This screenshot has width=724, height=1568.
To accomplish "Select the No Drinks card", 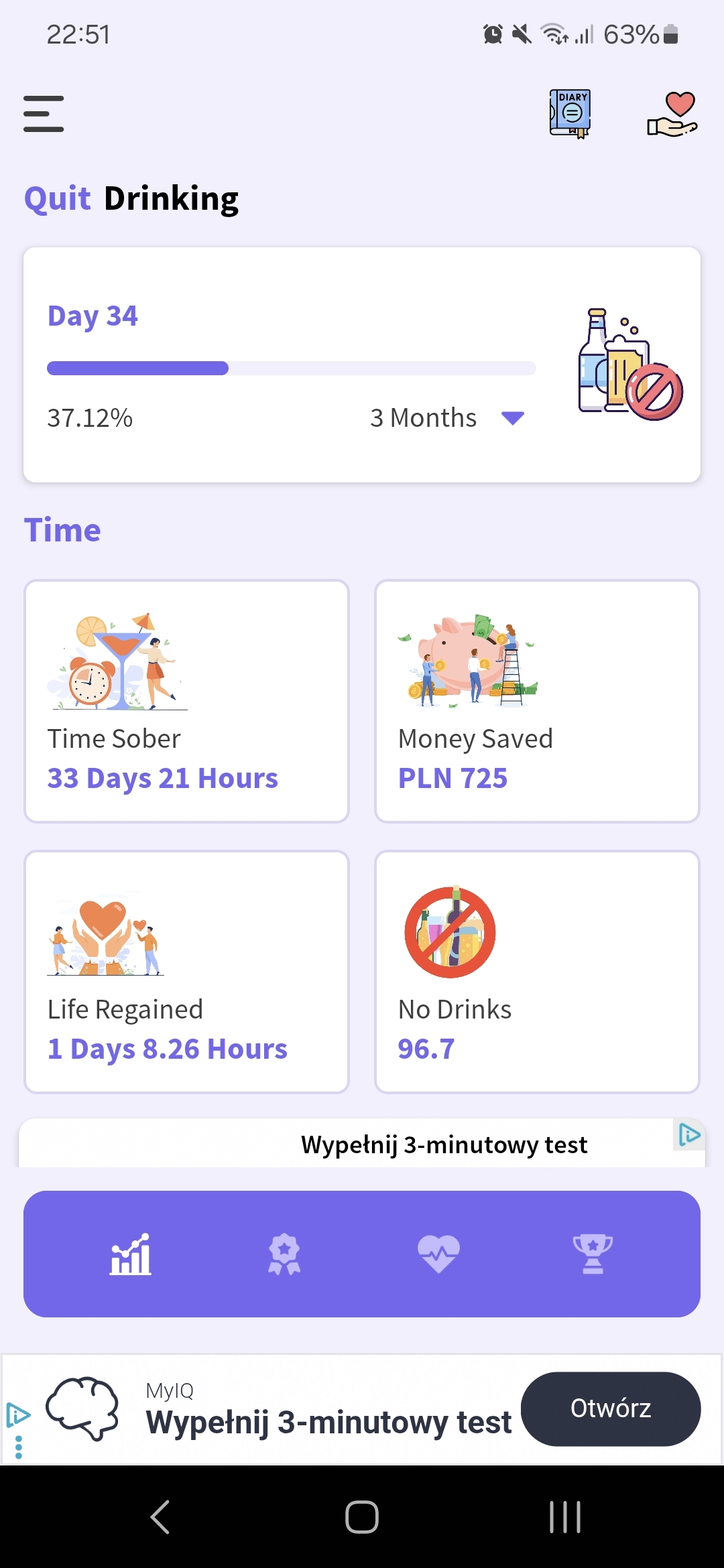I will pos(537,972).
